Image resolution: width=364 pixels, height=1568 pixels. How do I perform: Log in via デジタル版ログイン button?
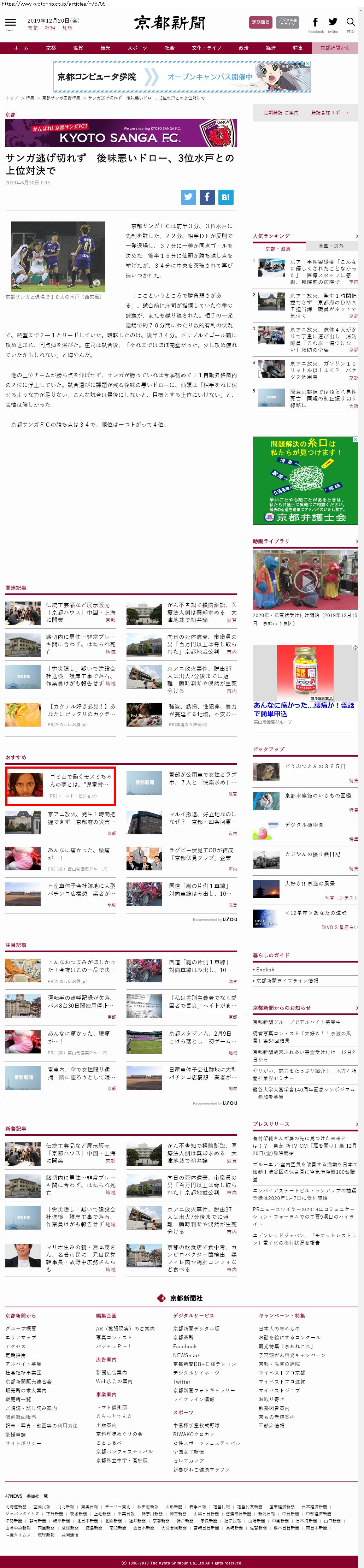(288, 23)
